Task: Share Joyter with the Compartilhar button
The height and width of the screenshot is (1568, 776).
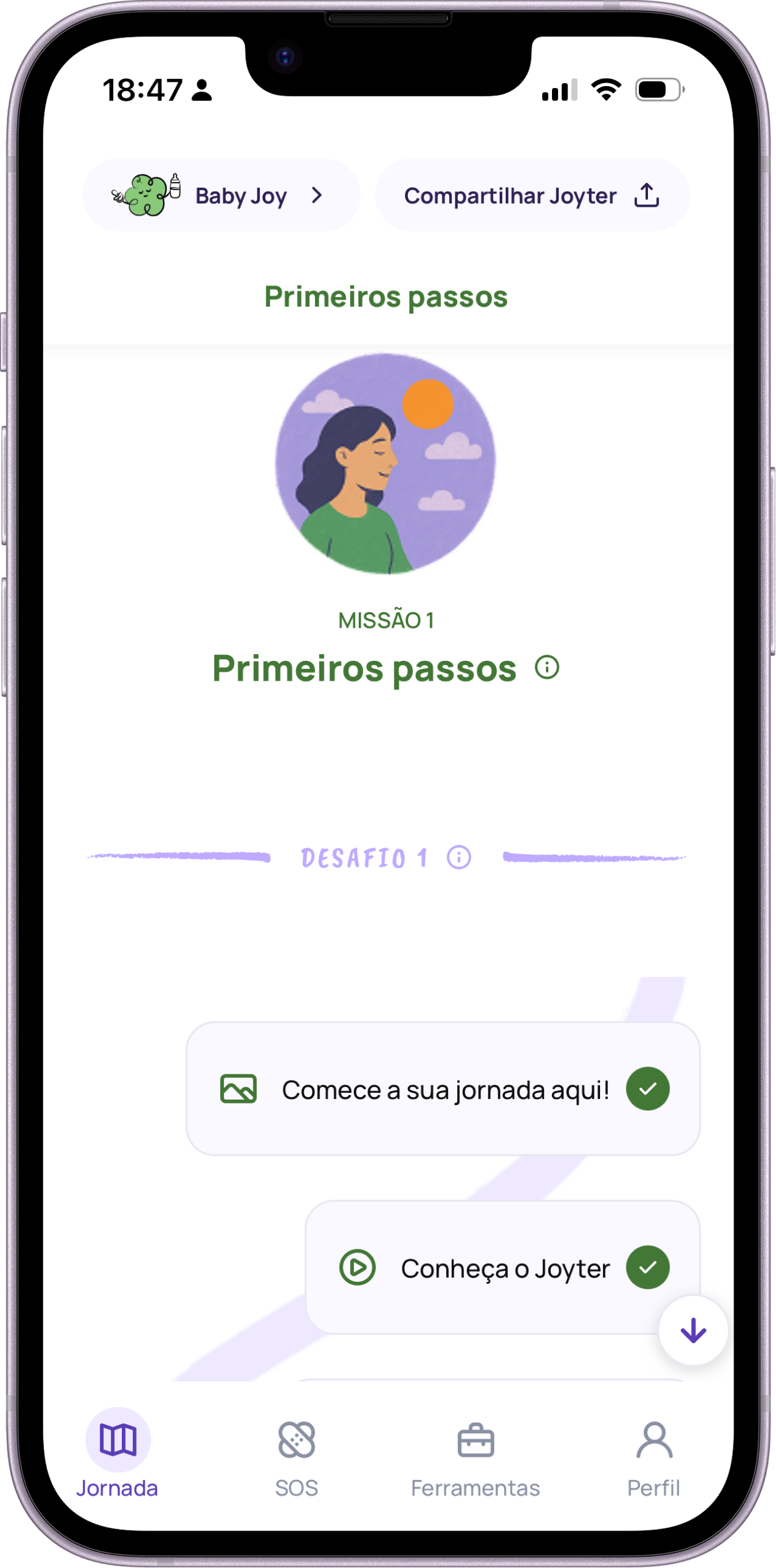Action: 532,196
